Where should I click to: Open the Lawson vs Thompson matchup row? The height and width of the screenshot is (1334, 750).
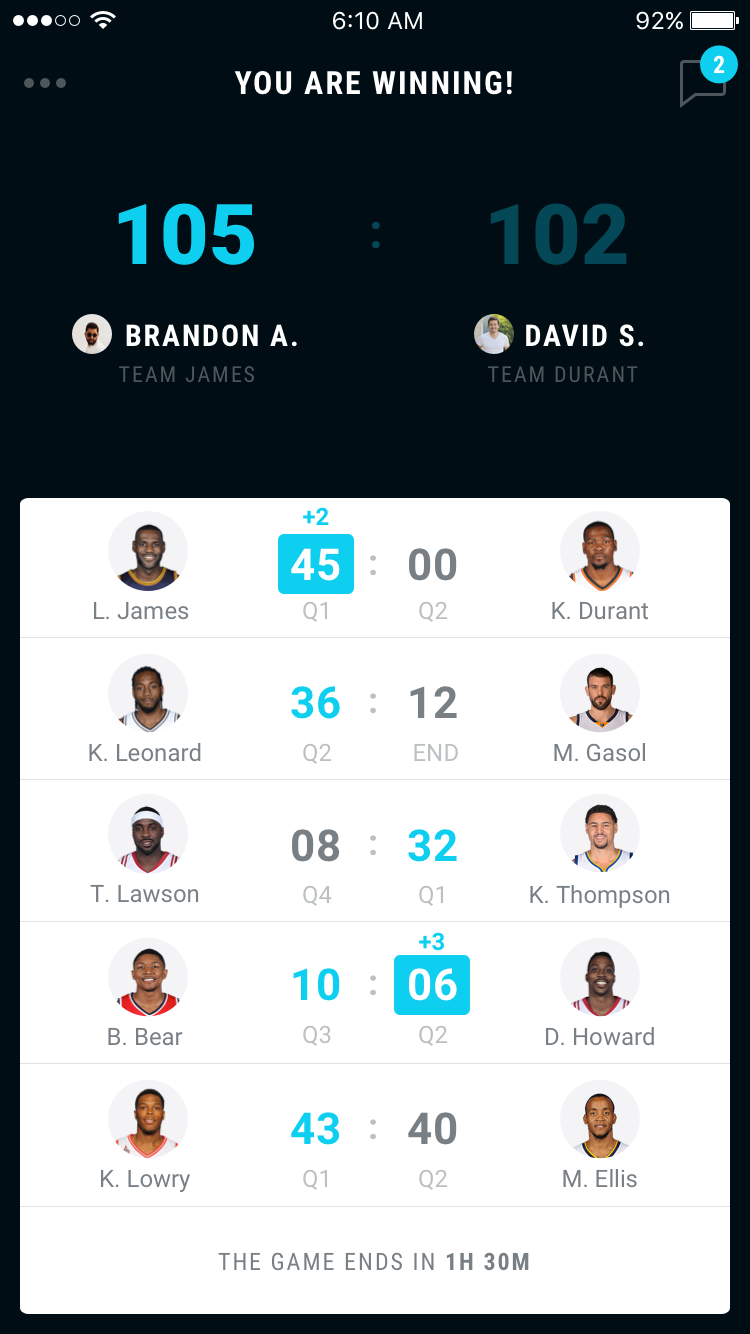click(x=375, y=851)
